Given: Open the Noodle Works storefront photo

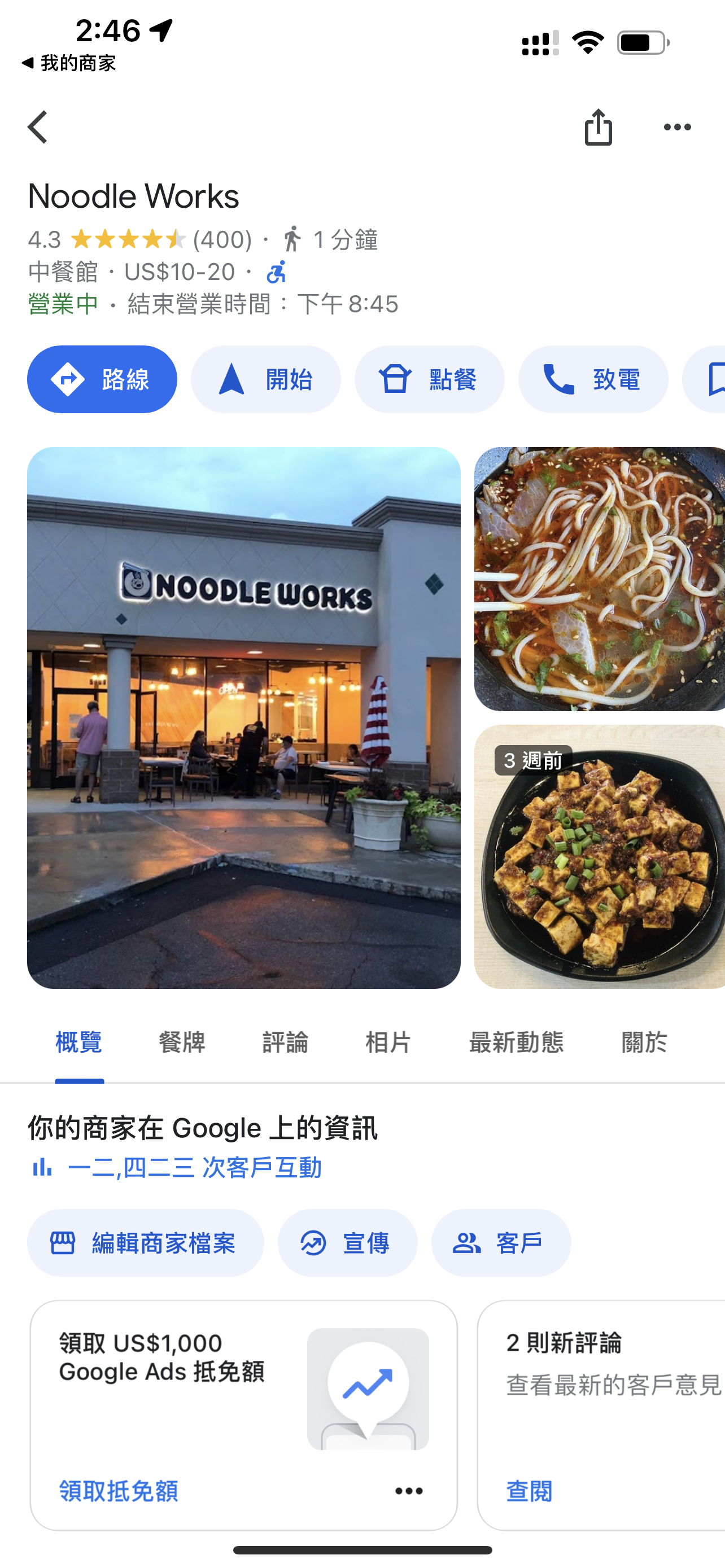Looking at the screenshot, I should (243, 717).
